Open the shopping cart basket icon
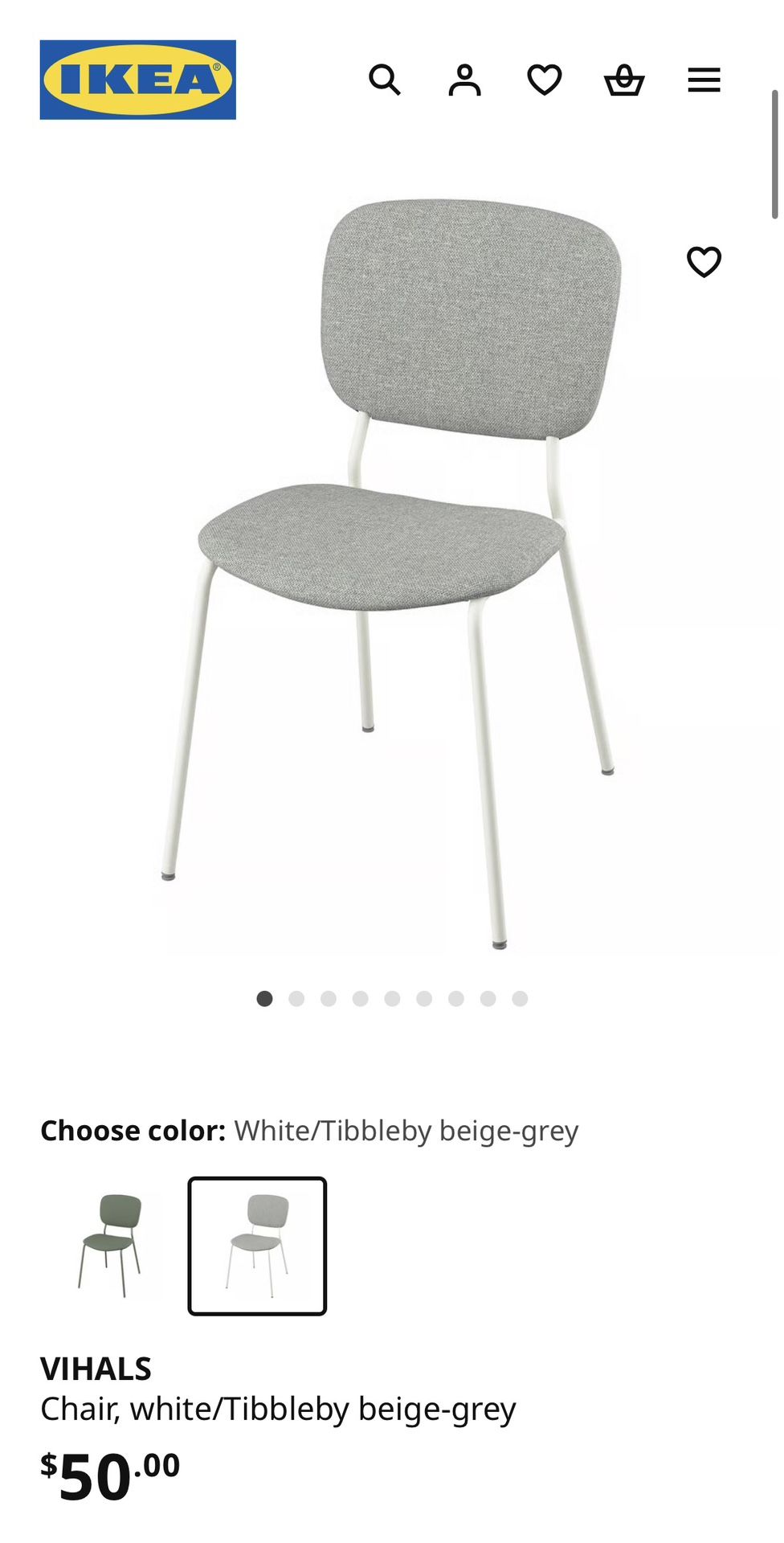The image size is (784, 1543). pyautogui.click(x=624, y=80)
